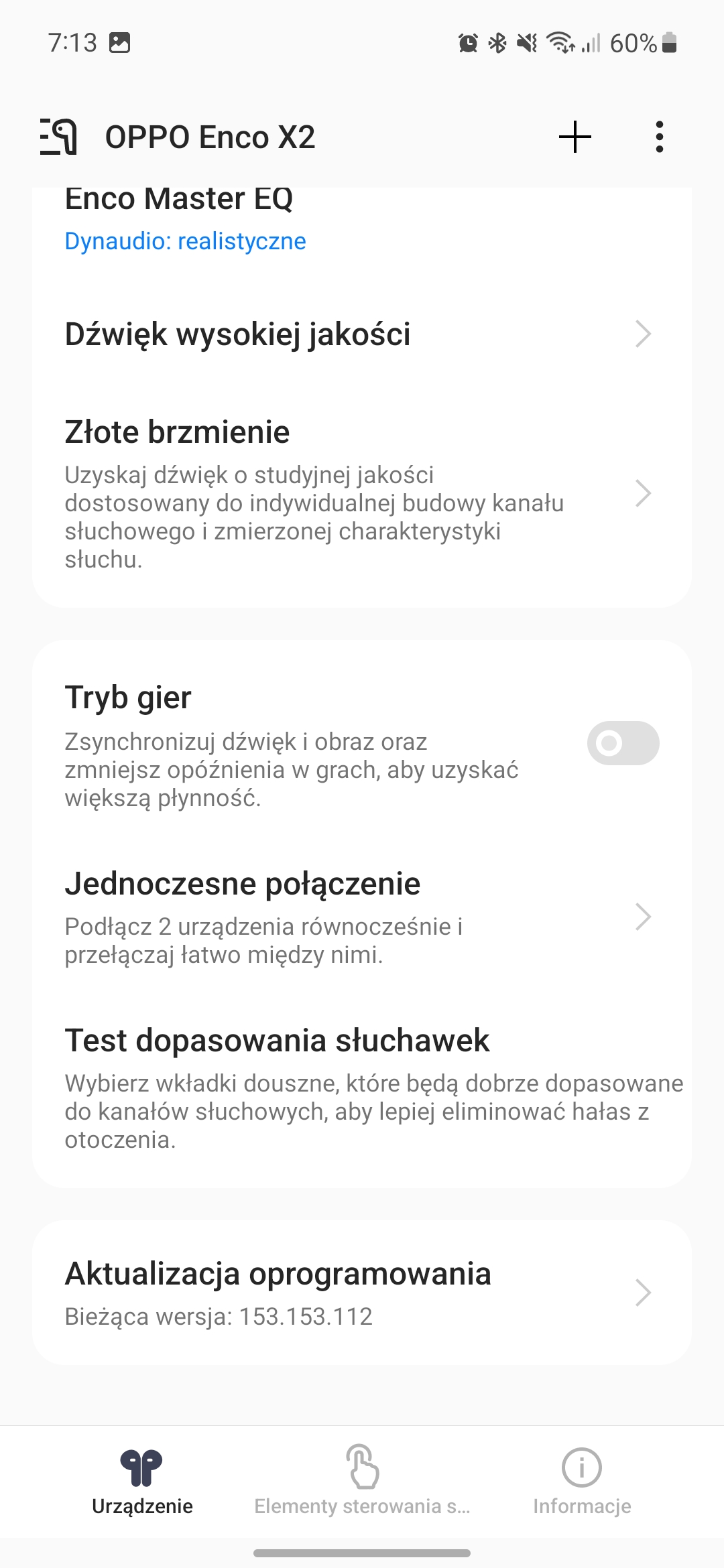Switch to the Urządzenie tab
The height and width of the screenshot is (1568, 724).
(142, 1481)
